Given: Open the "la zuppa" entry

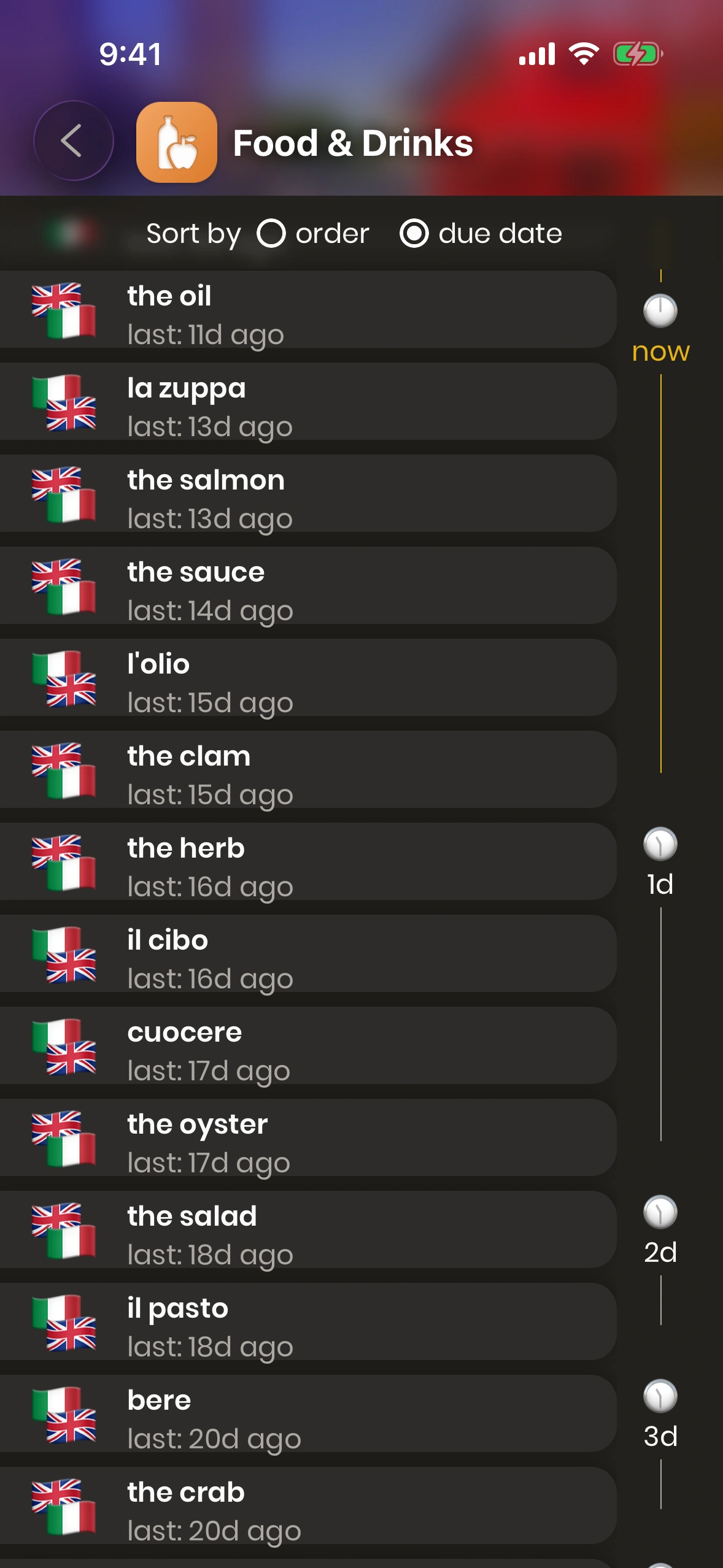Looking at the screenshot, I should pos(307,402).
